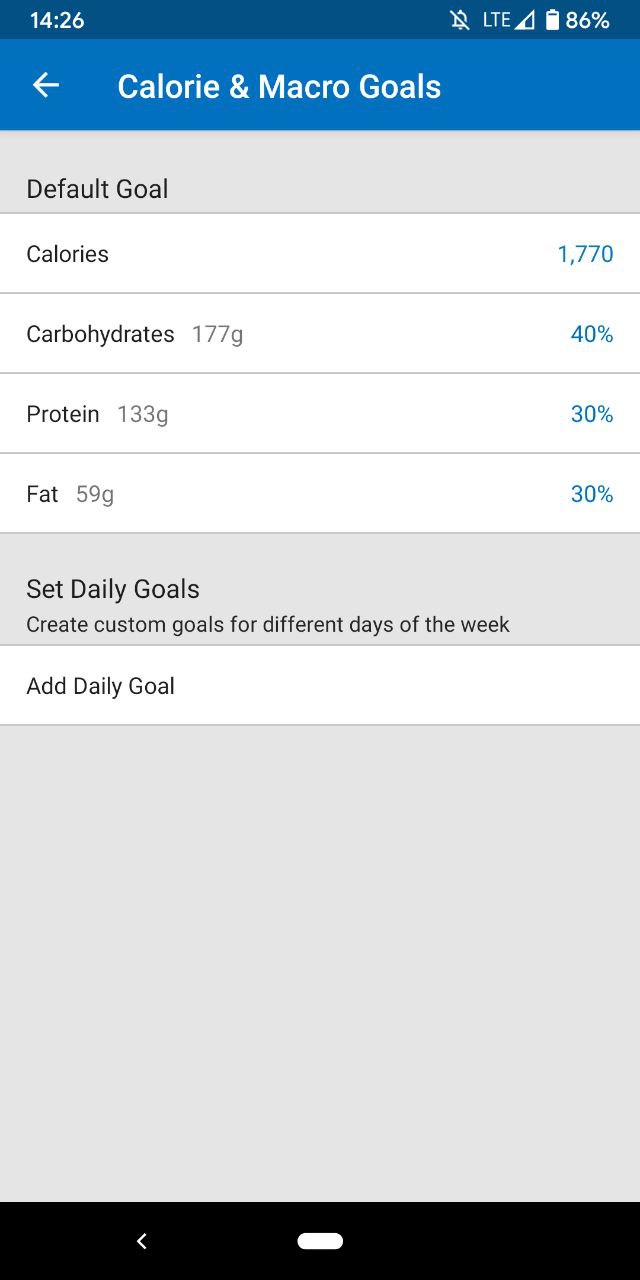Tap the system back button
Screen dimensions: 640x1280
pos(142,1241)
